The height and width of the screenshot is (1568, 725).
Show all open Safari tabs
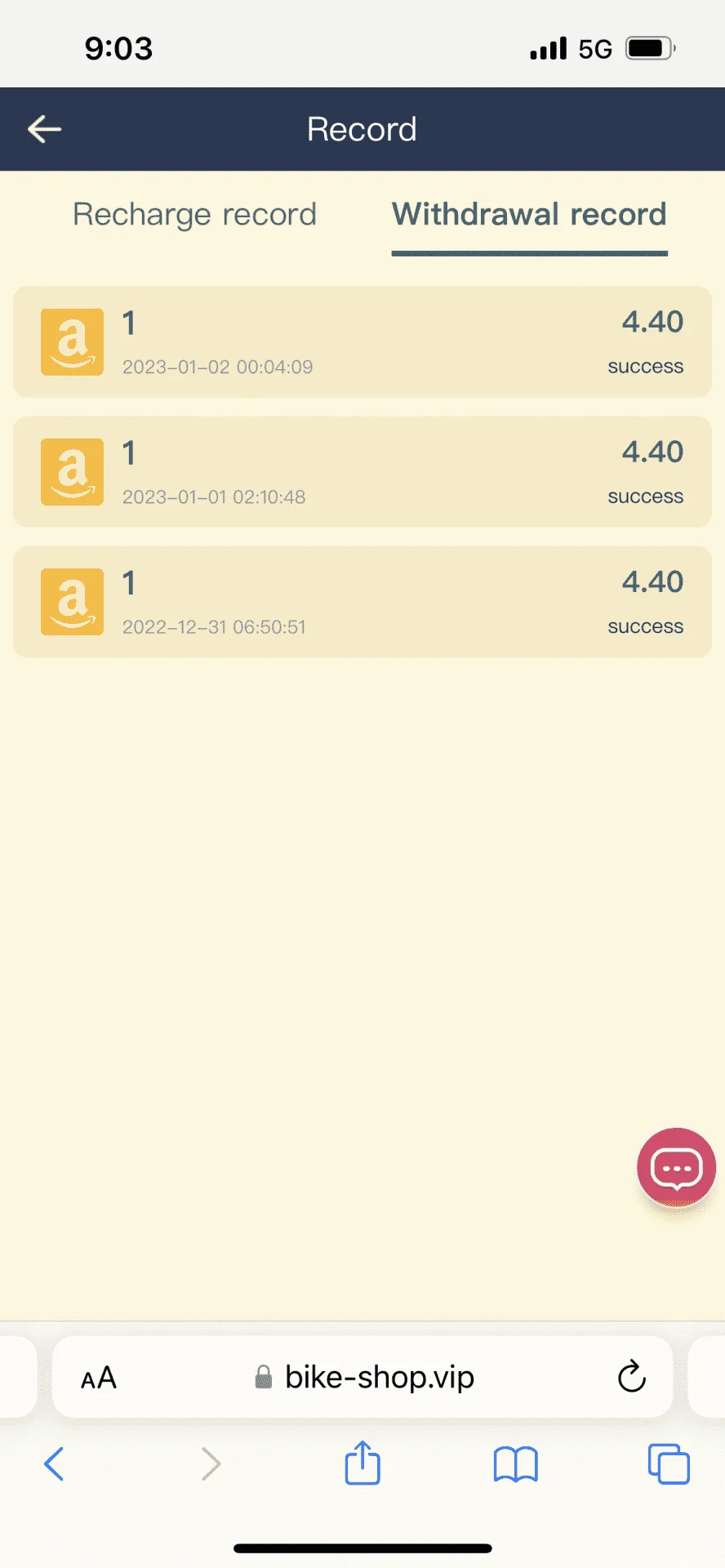pyautogui.click(x=669, y=1463)
